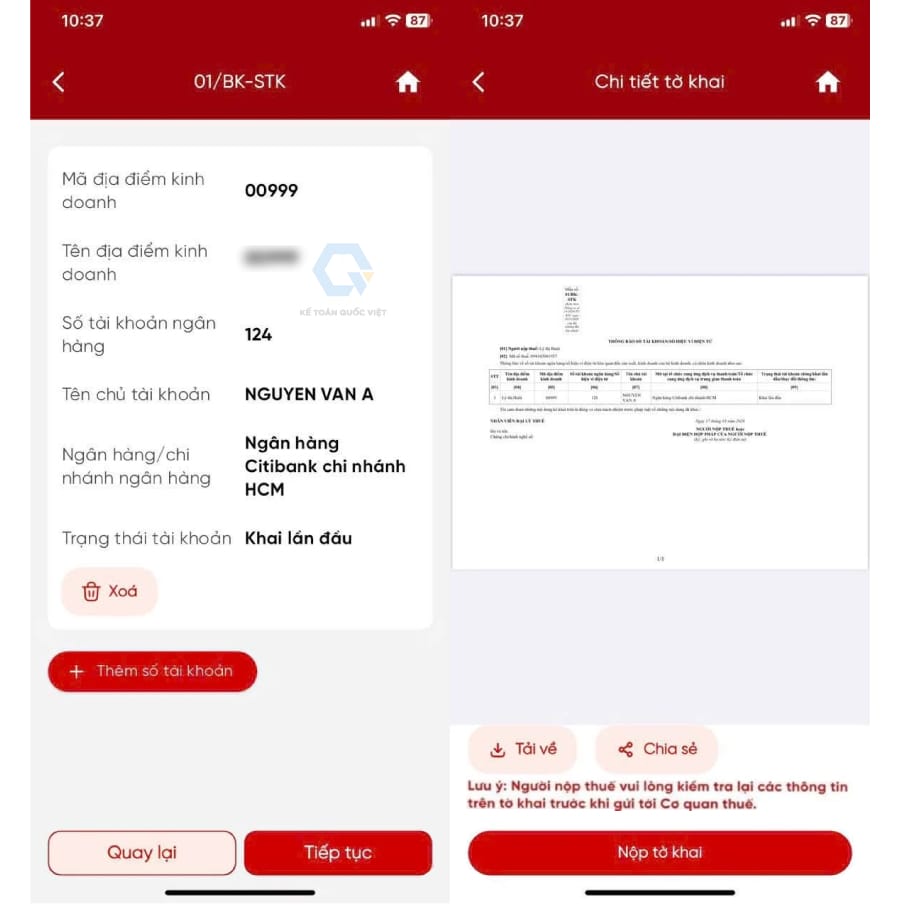Screen dimensions: 900x905
Task: Submit with Nộp tờ khai
Action: pyautogui.click(x=660, y=852)
